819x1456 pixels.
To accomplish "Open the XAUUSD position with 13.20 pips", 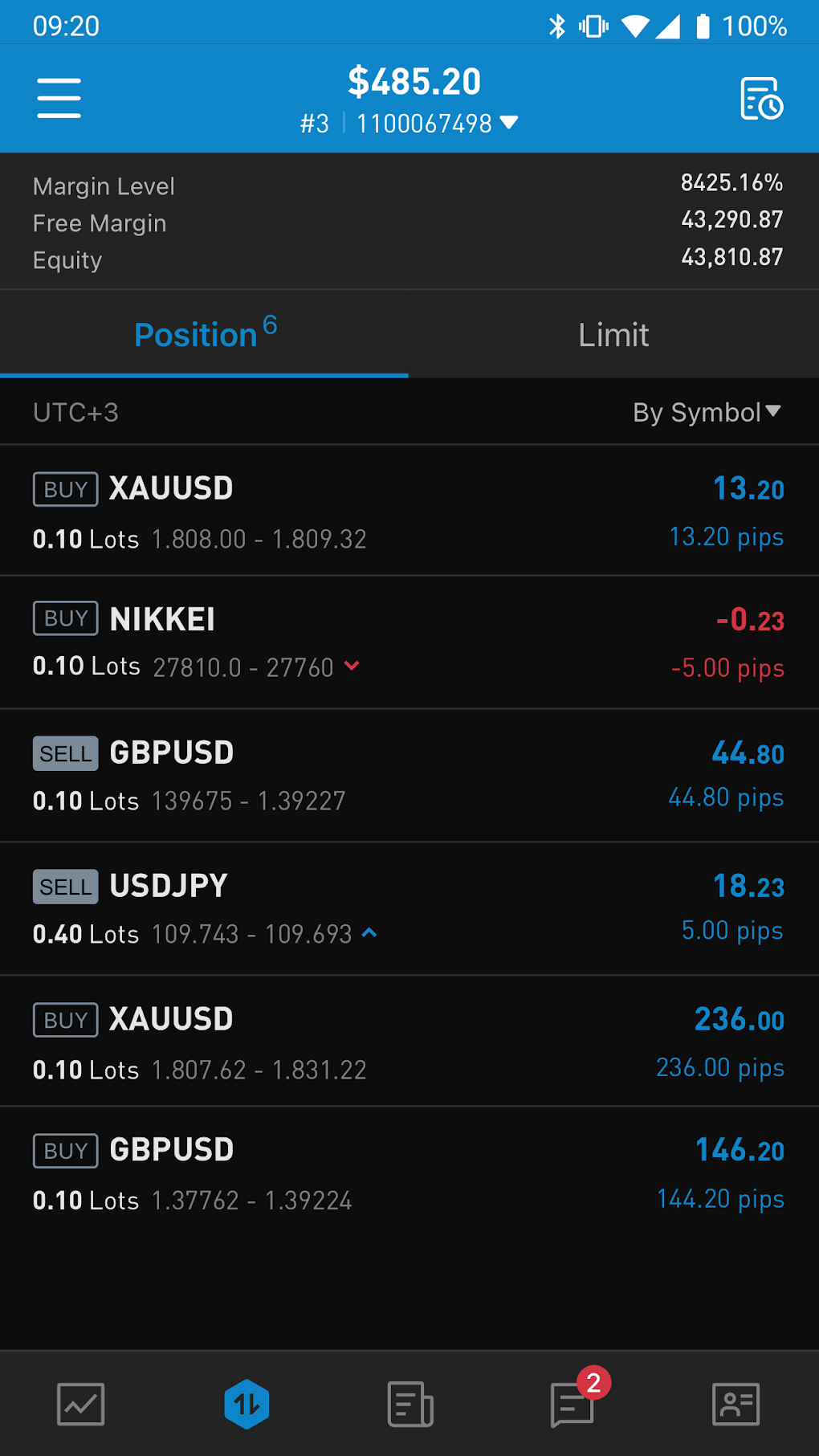I will click(409, 512).
